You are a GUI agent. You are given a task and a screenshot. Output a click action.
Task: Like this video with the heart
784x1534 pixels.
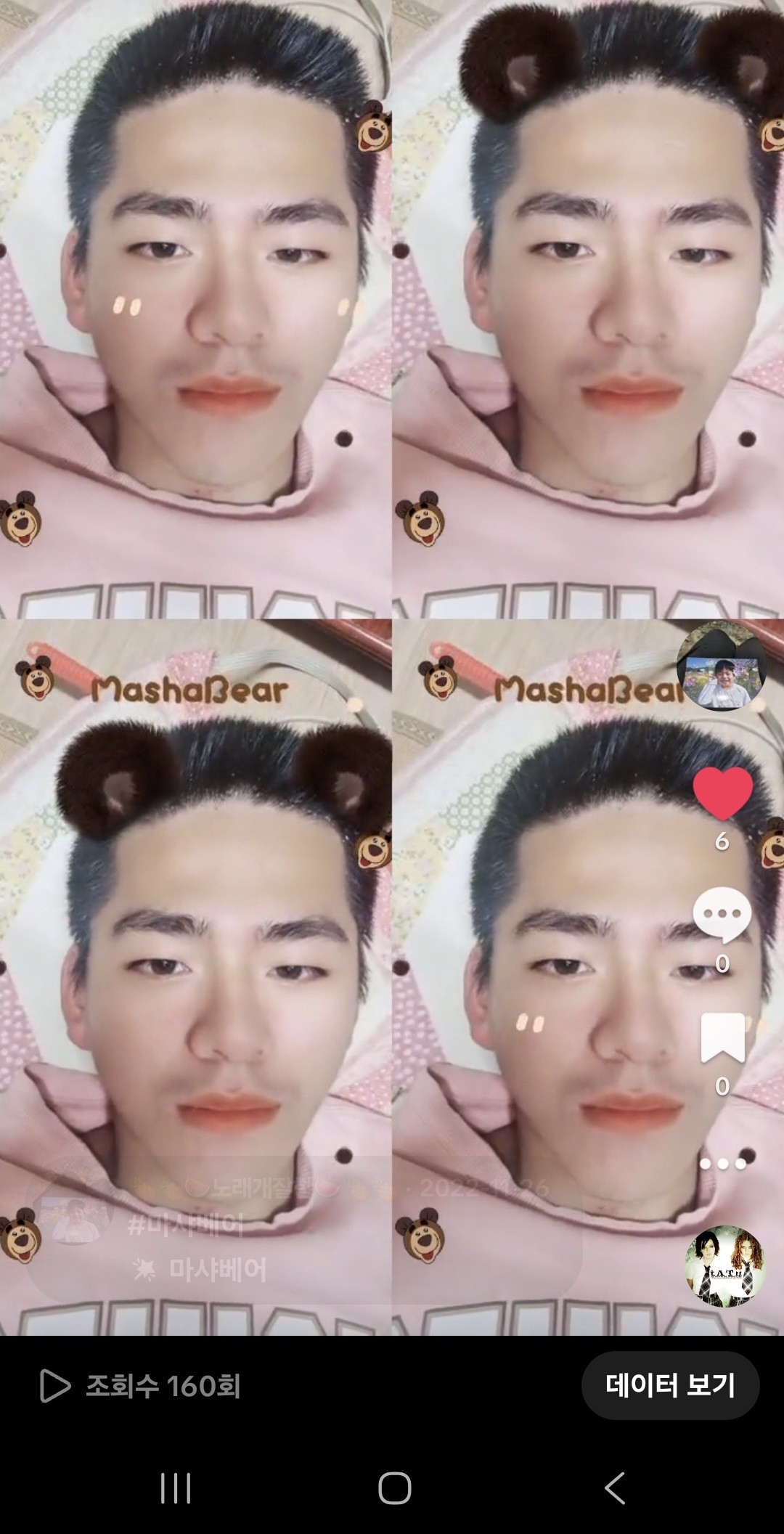coord(722,794)
